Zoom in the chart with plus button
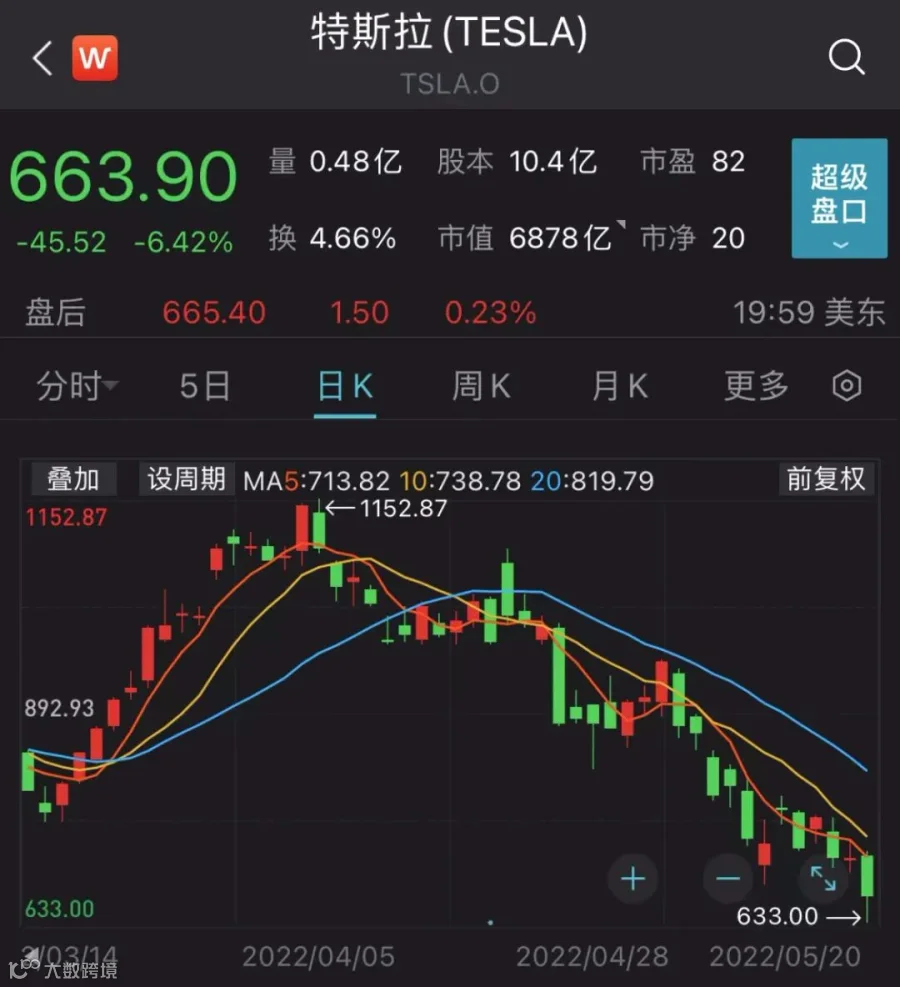The width and height of the screenshot is (900, 987). tap(633, 879)
